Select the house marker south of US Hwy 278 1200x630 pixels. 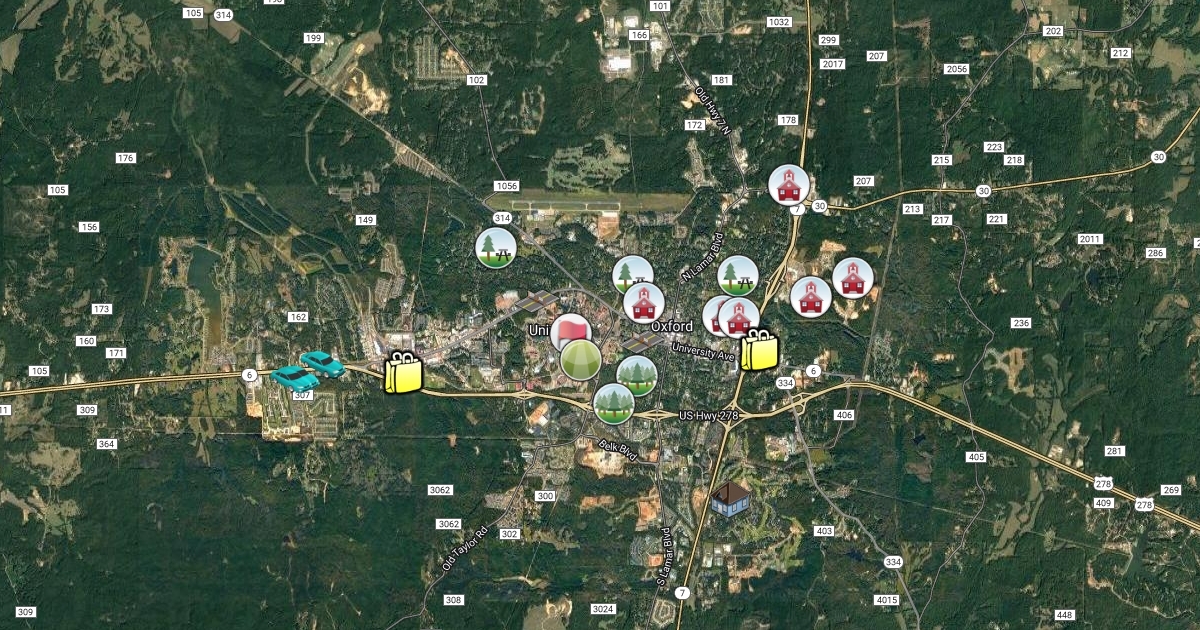click(732, 498)
